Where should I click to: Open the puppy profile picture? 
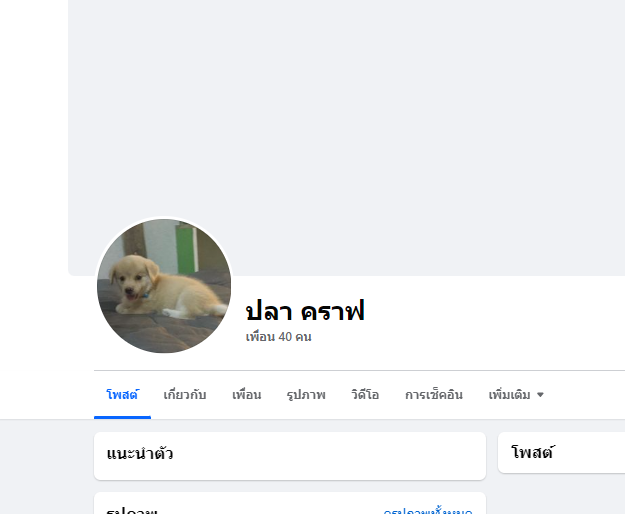[x=164, y=286]
